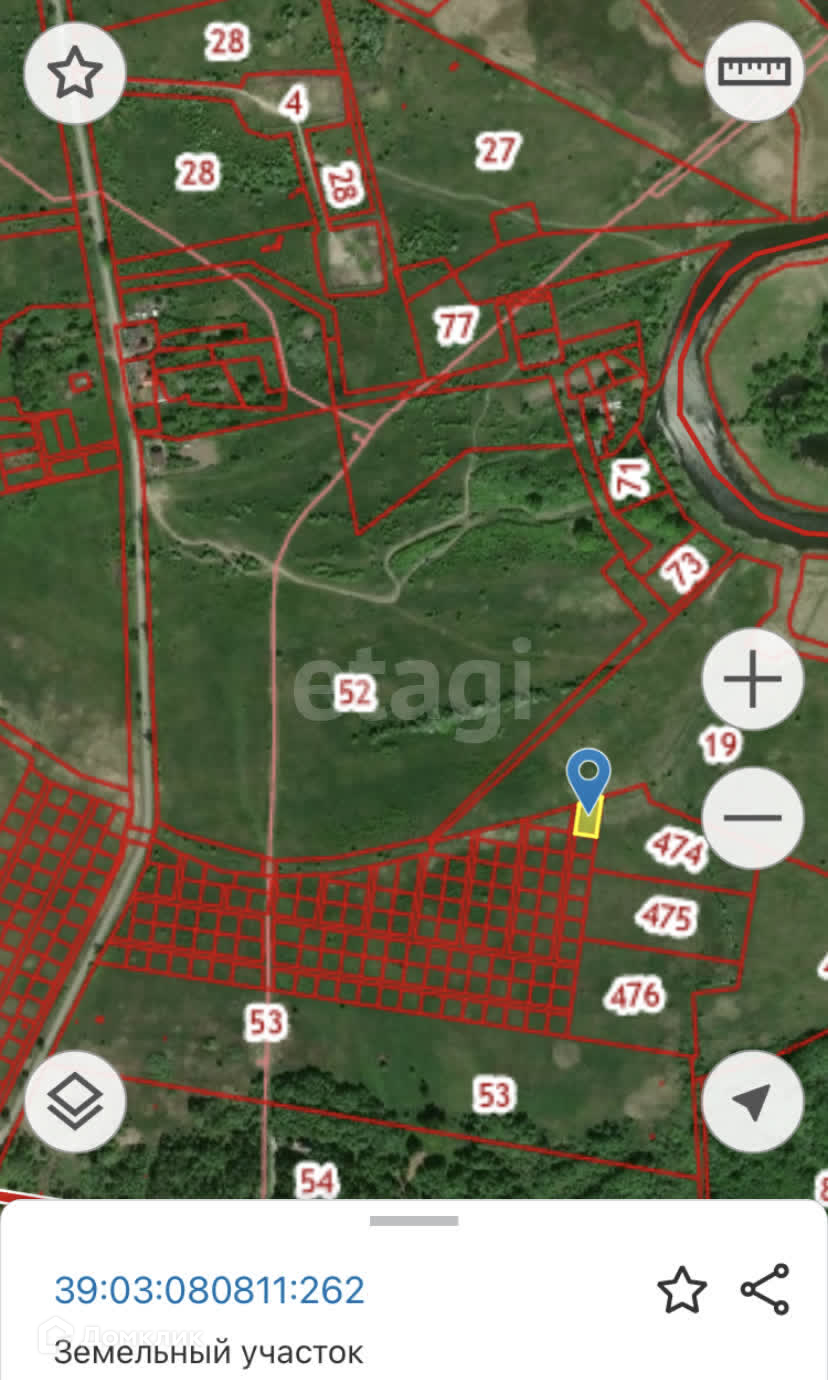Viewport: 828px width, 1380px height.
Task: Center the map on my location
Action: pos(752,1101)
